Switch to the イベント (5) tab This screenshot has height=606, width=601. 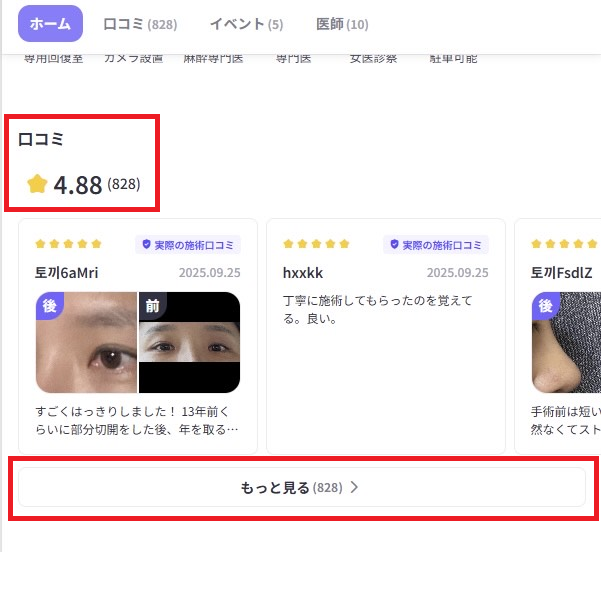246,23
